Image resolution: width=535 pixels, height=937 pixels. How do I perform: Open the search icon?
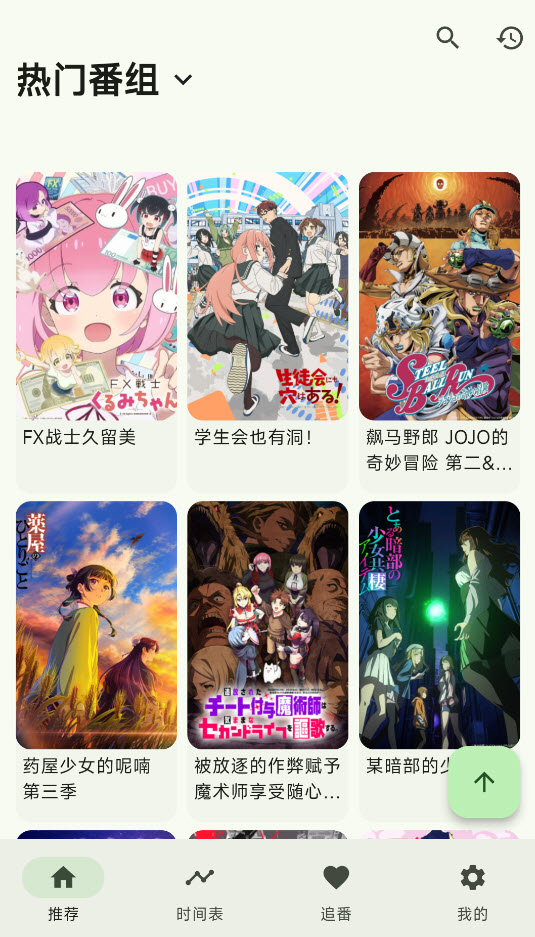tap(448, 38)
